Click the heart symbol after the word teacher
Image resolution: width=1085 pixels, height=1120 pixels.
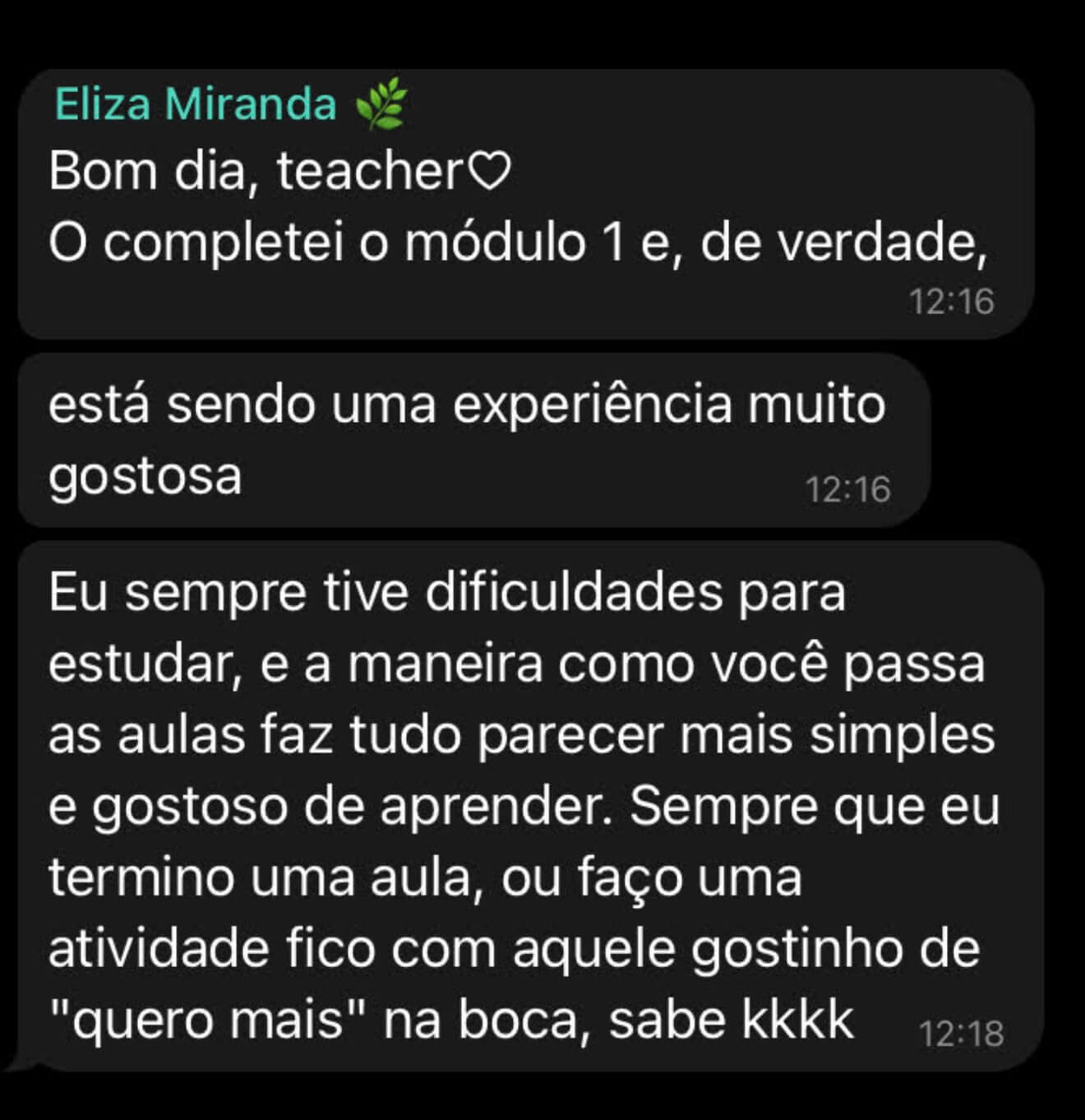pyautogui.click(x=492, y=170)
